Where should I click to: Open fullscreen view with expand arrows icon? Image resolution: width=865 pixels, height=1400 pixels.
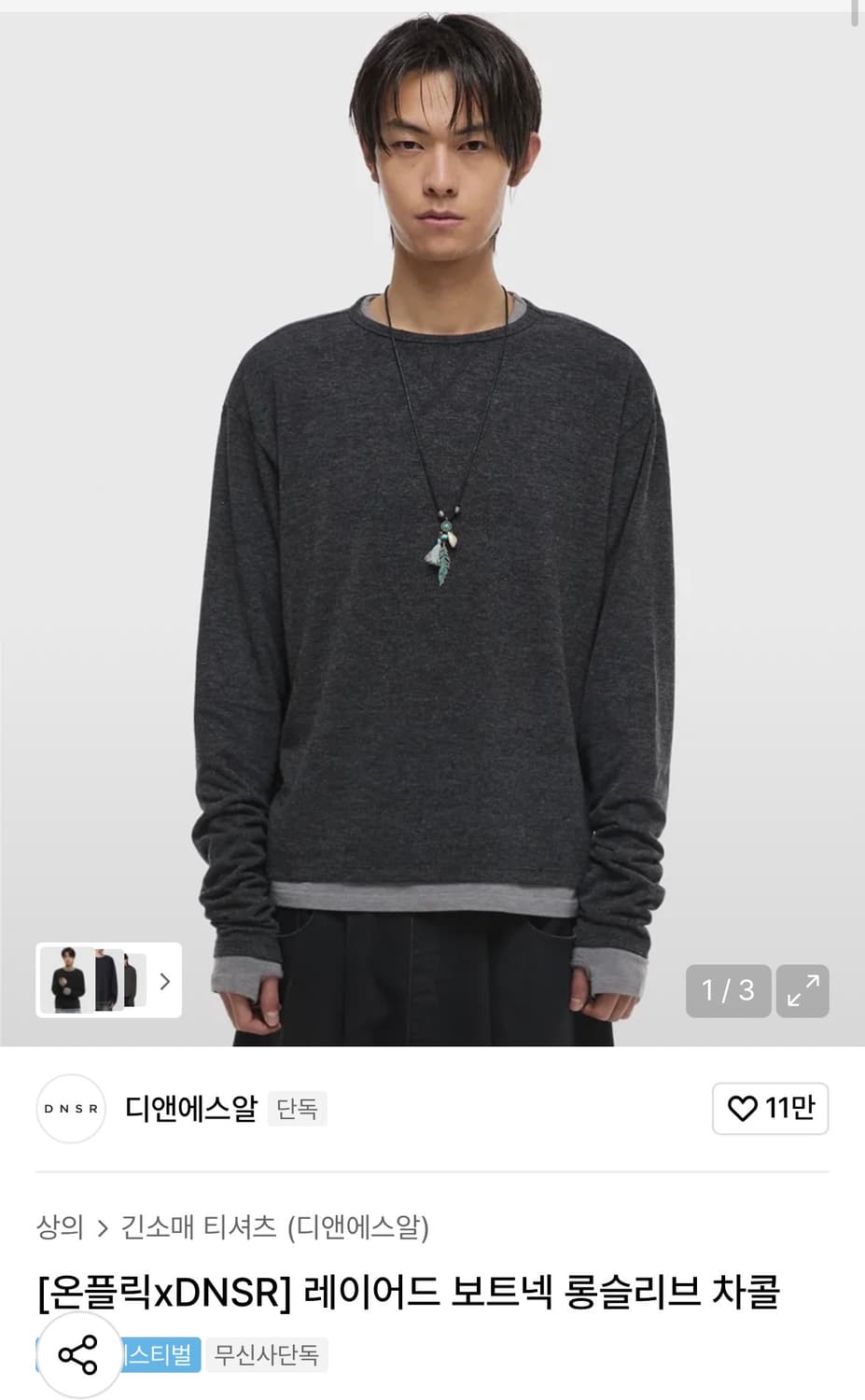tap(804, 991)
